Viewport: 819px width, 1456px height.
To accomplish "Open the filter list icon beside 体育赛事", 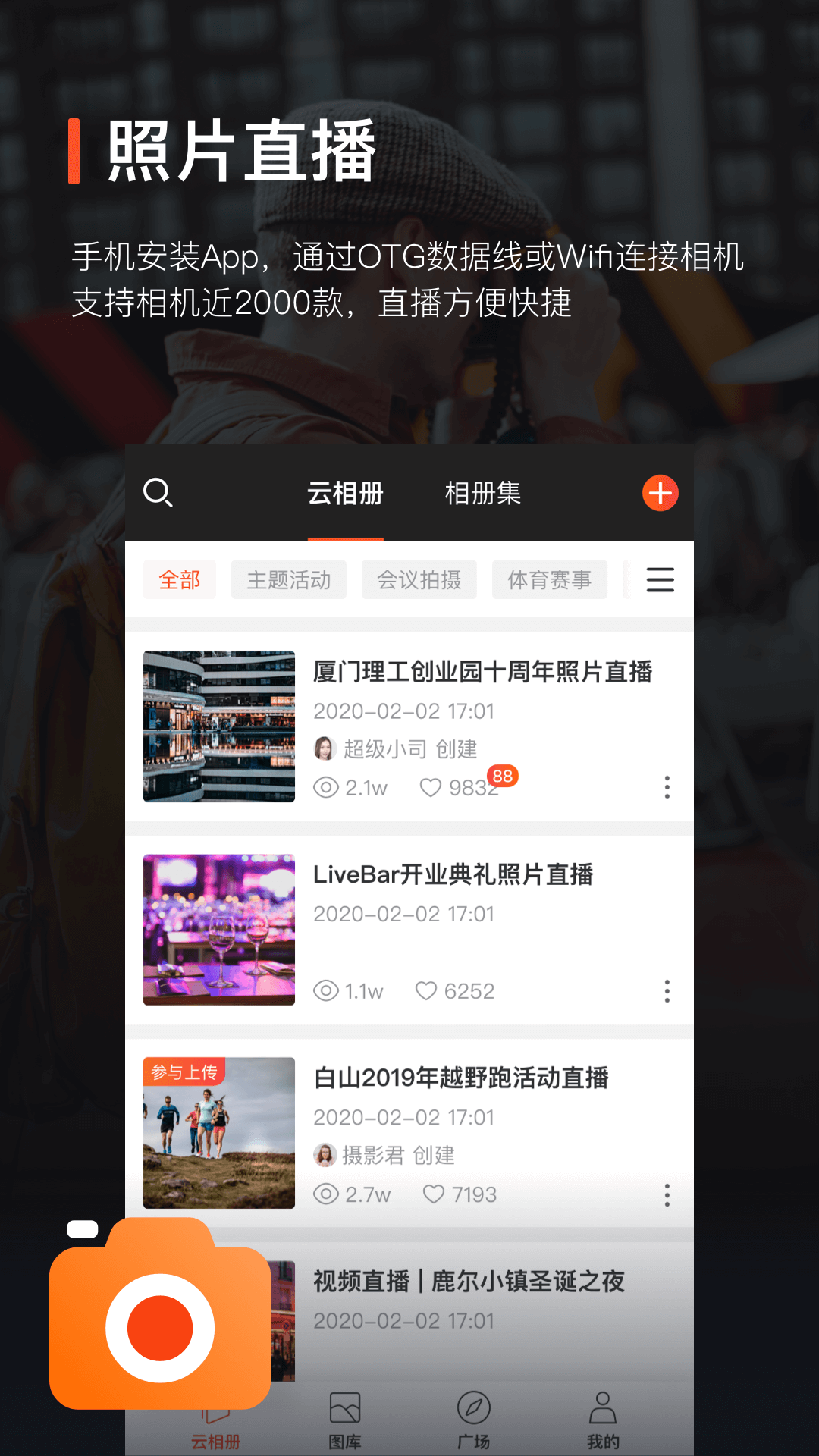I will pyautogui.click(x=661, y=579).
